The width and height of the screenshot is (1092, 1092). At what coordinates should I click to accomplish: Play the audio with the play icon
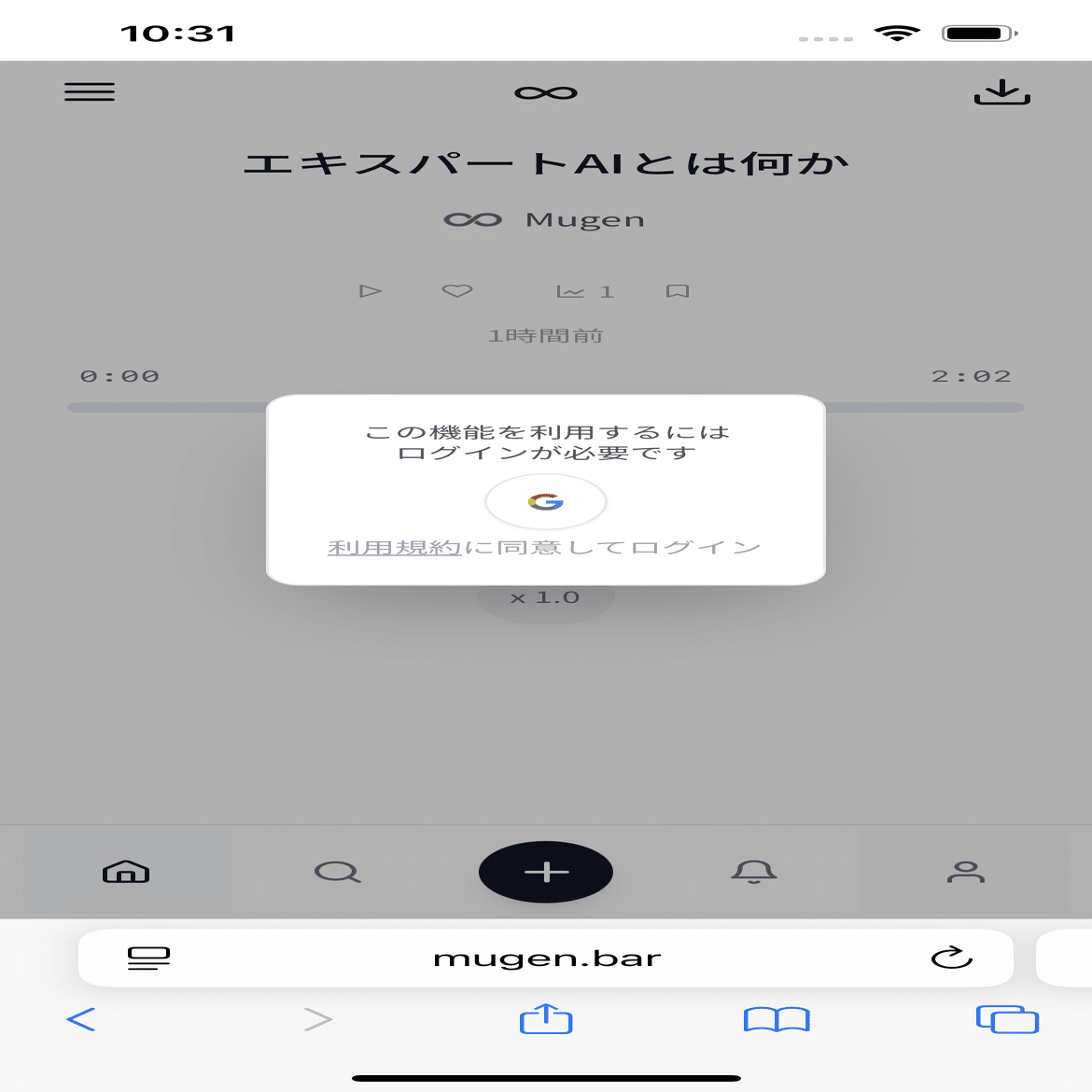[371, 291]
